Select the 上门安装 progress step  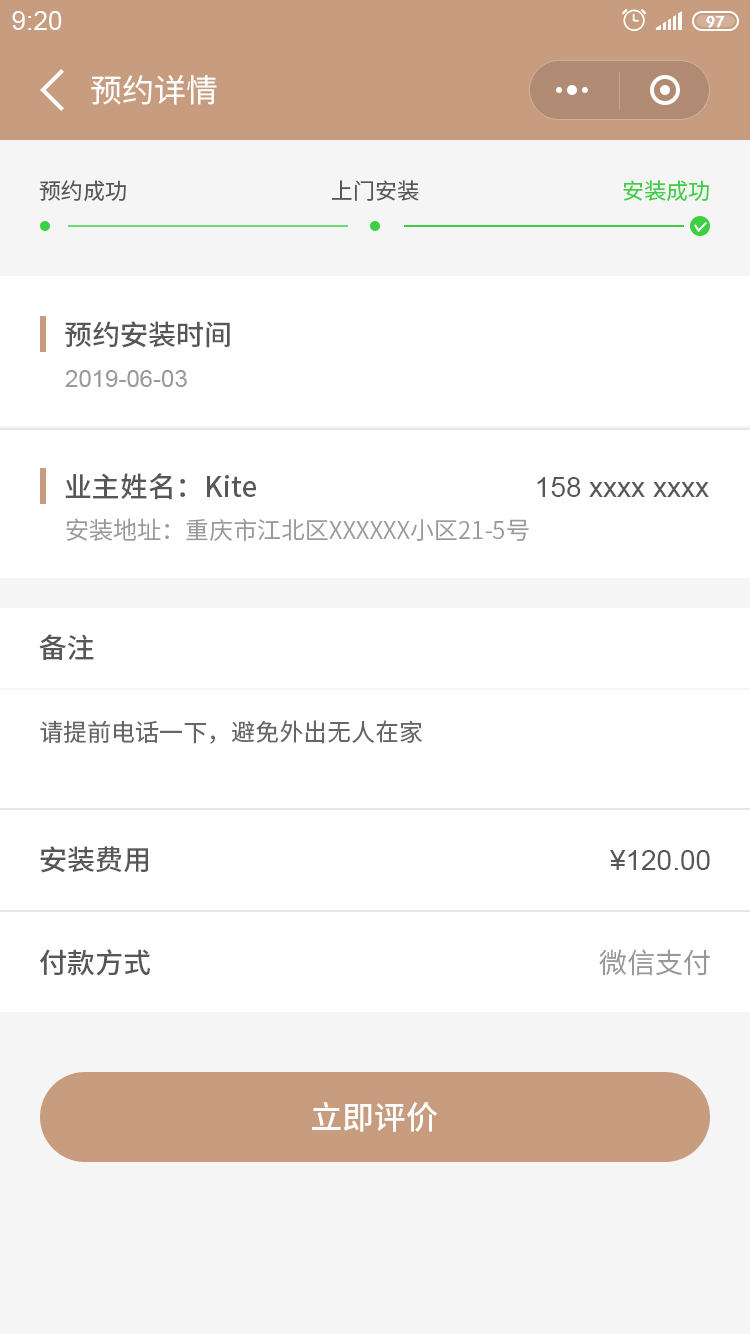pos(375,191)
